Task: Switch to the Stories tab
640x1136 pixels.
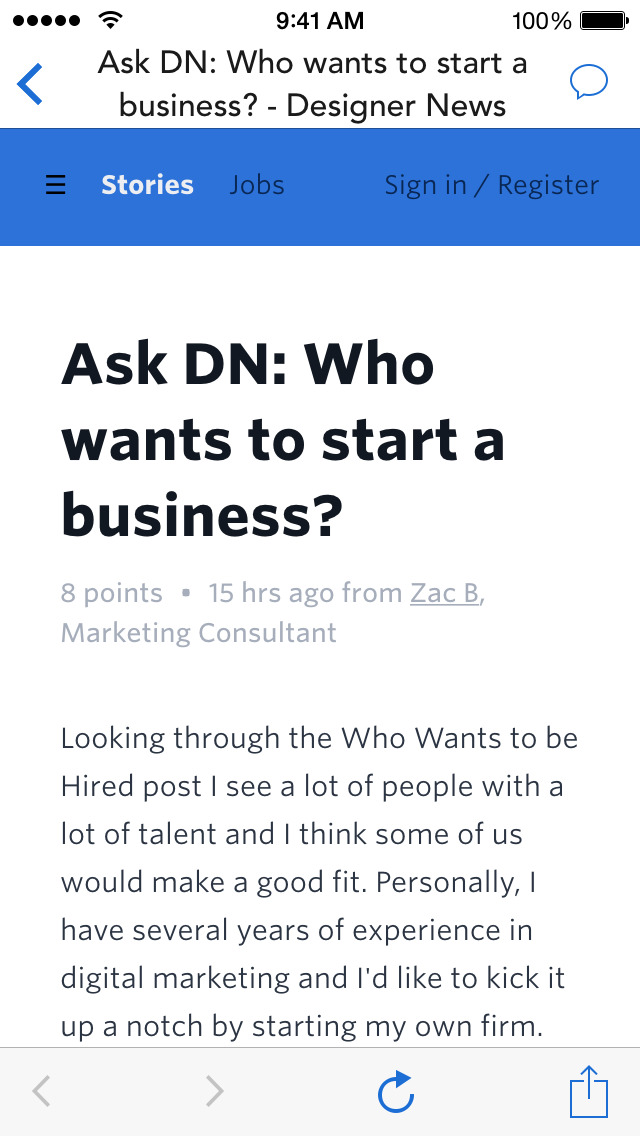Action: pos(147,185)
